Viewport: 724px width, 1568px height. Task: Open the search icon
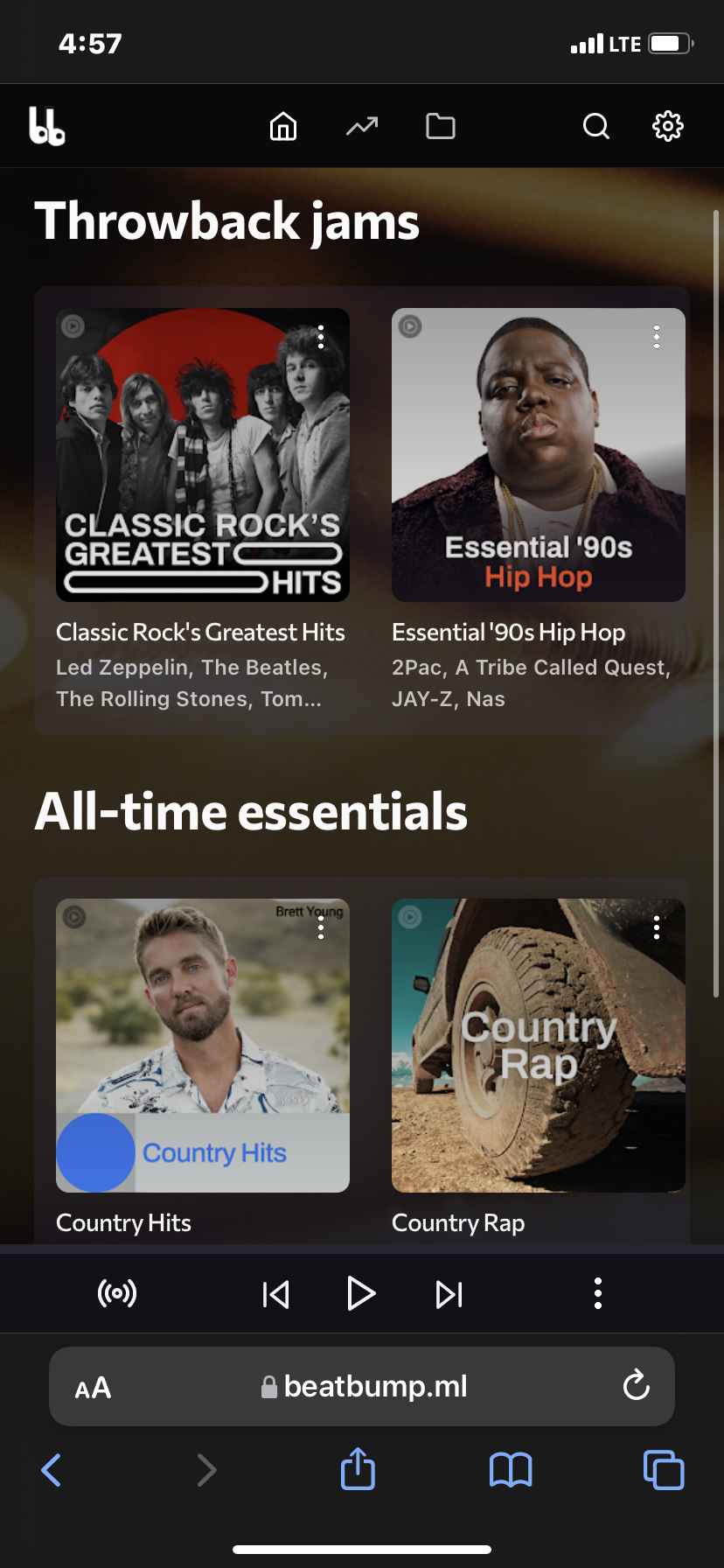tap(595, 127)
